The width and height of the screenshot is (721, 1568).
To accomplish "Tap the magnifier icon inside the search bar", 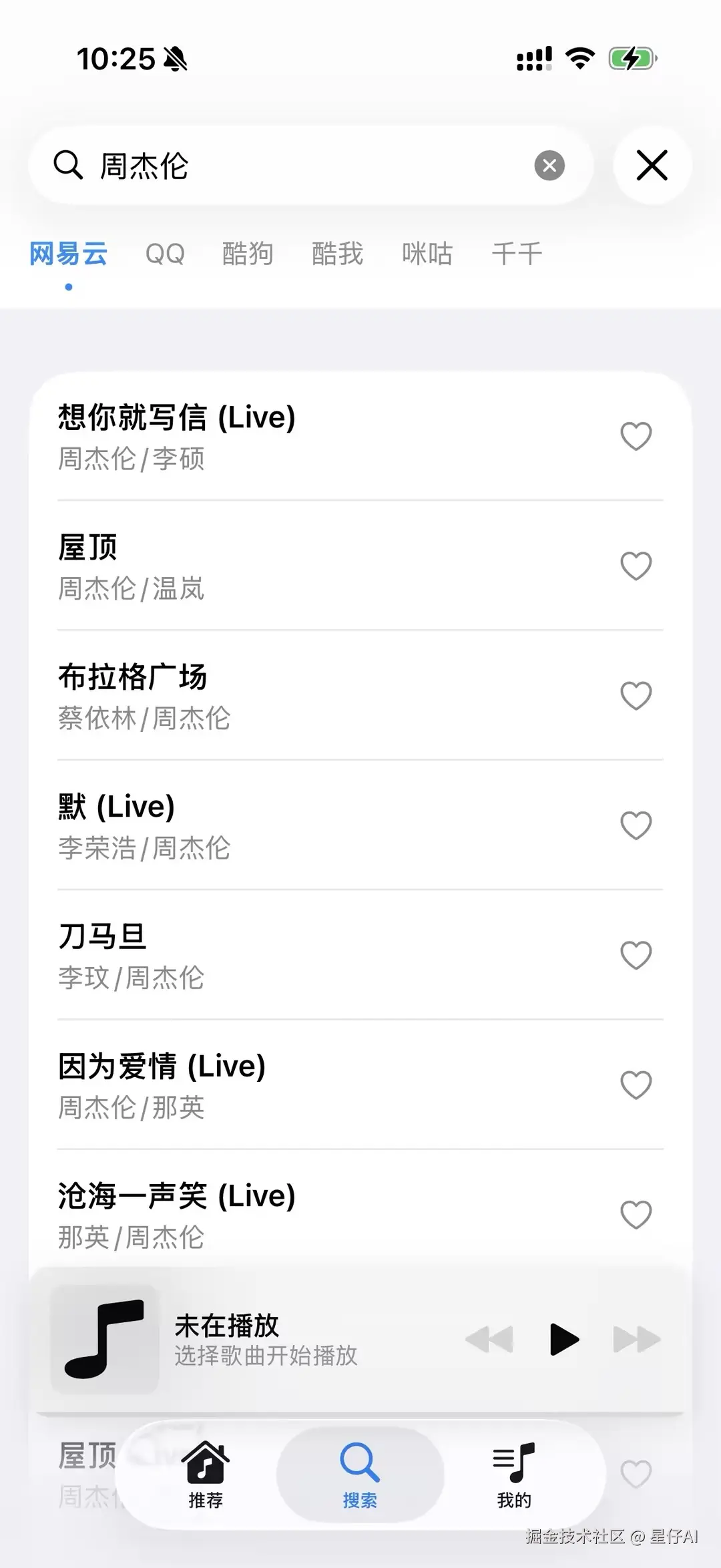I will 69,165.
